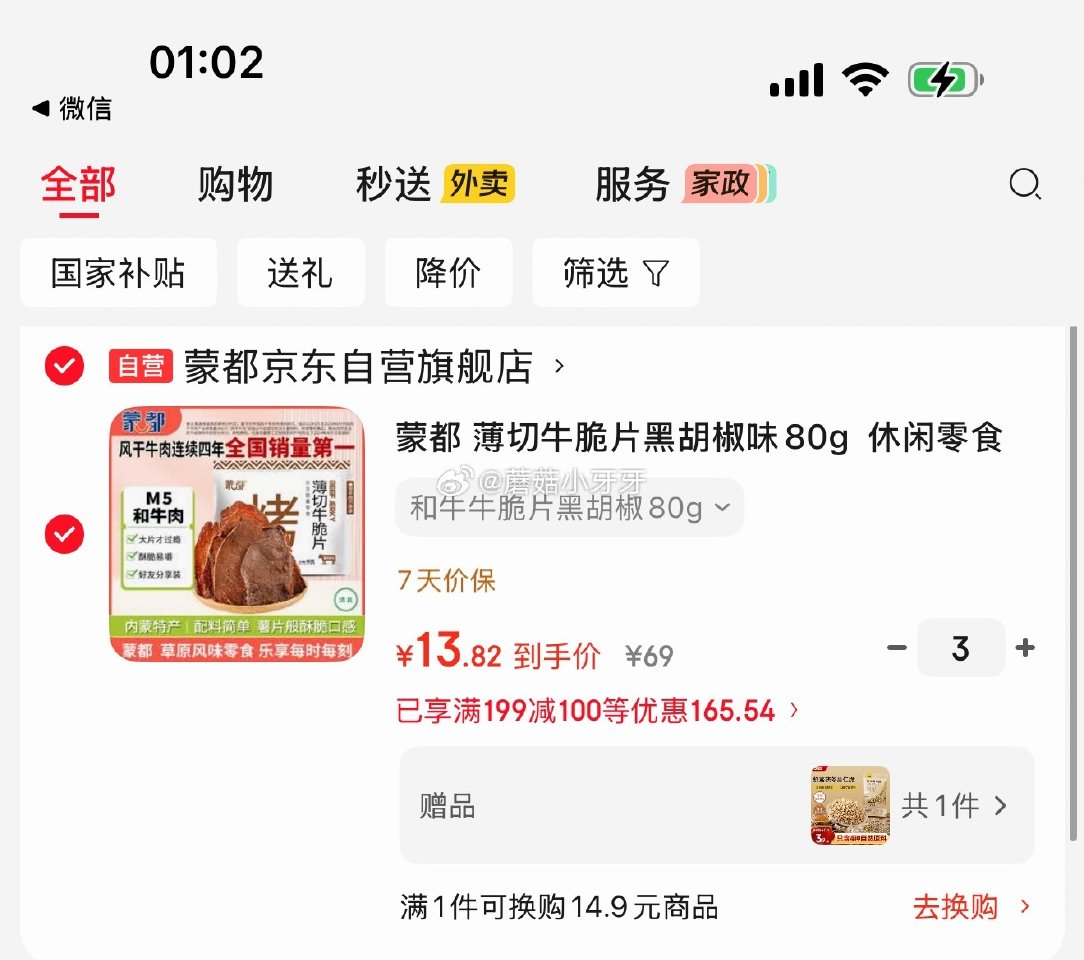
Task: Open the 筛选 filter options
Action: [x=615, y=273]
